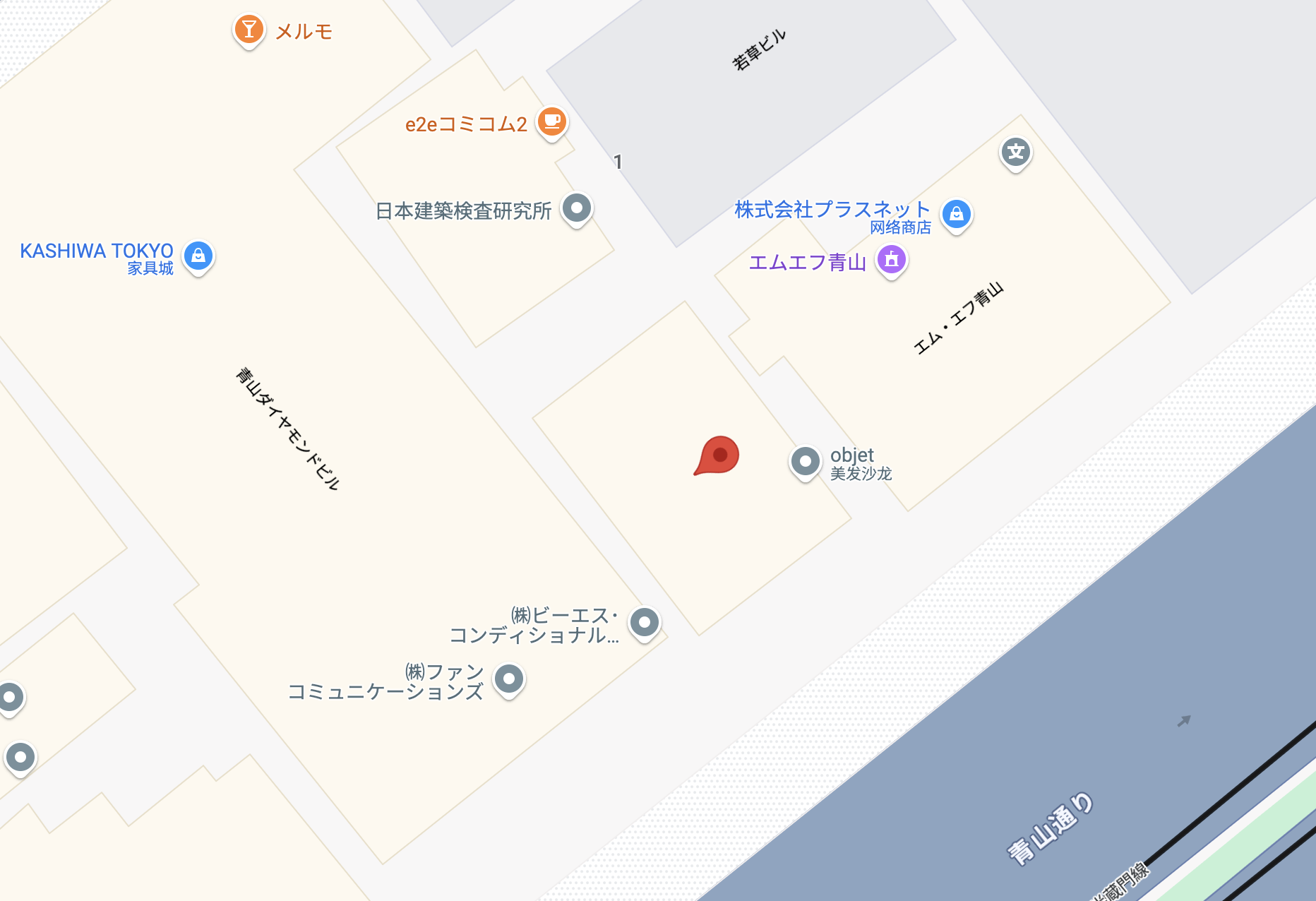The image size is (1316, 901).
Task: Tap the 日本建築検査研究所 marker
Action: 577,208
